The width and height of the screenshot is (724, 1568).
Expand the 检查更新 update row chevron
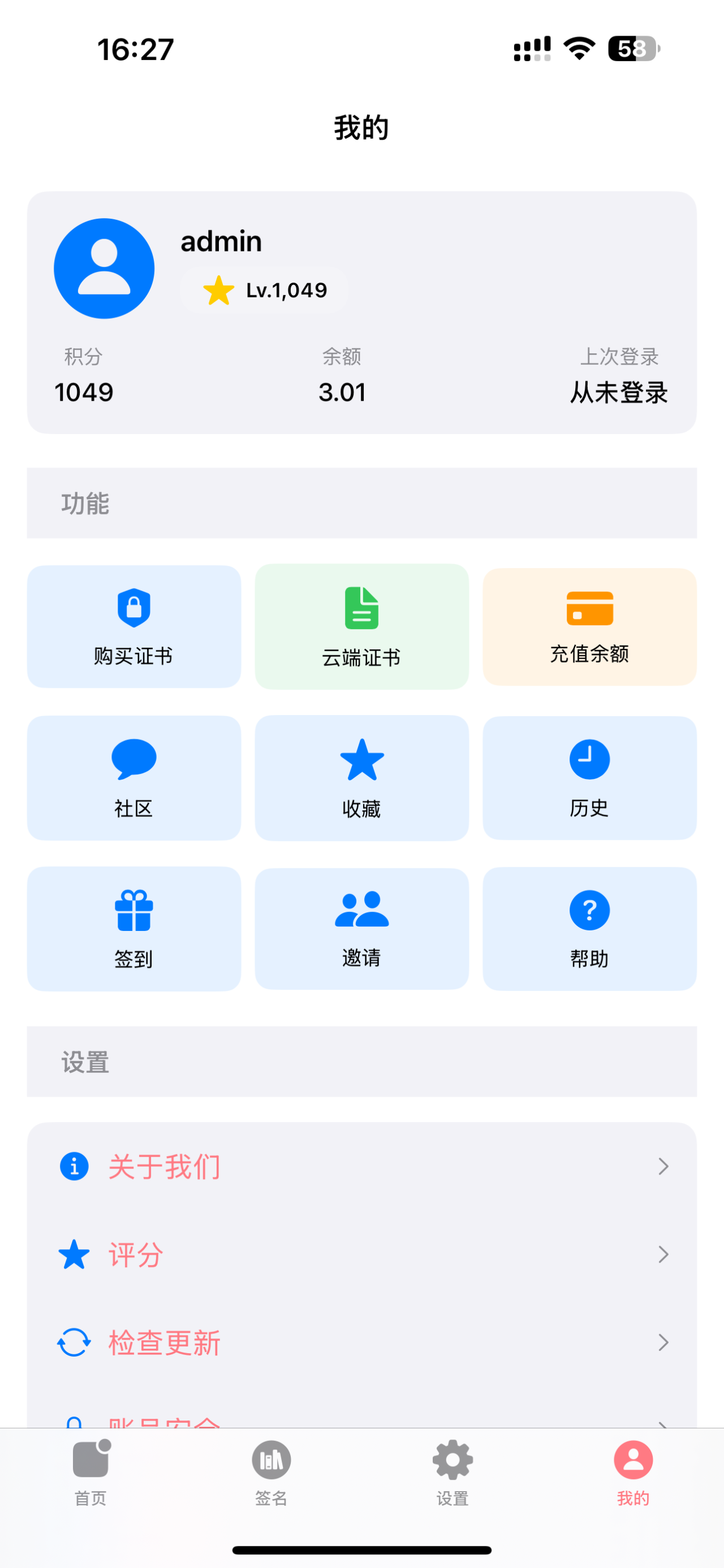(663, 1343)
